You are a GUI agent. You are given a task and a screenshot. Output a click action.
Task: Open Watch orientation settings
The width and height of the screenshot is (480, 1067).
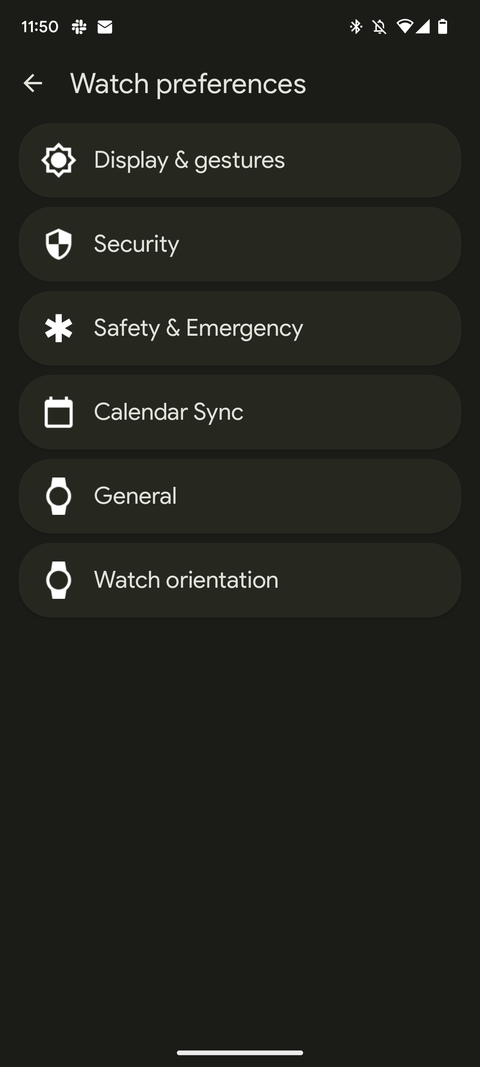point(240,580)
